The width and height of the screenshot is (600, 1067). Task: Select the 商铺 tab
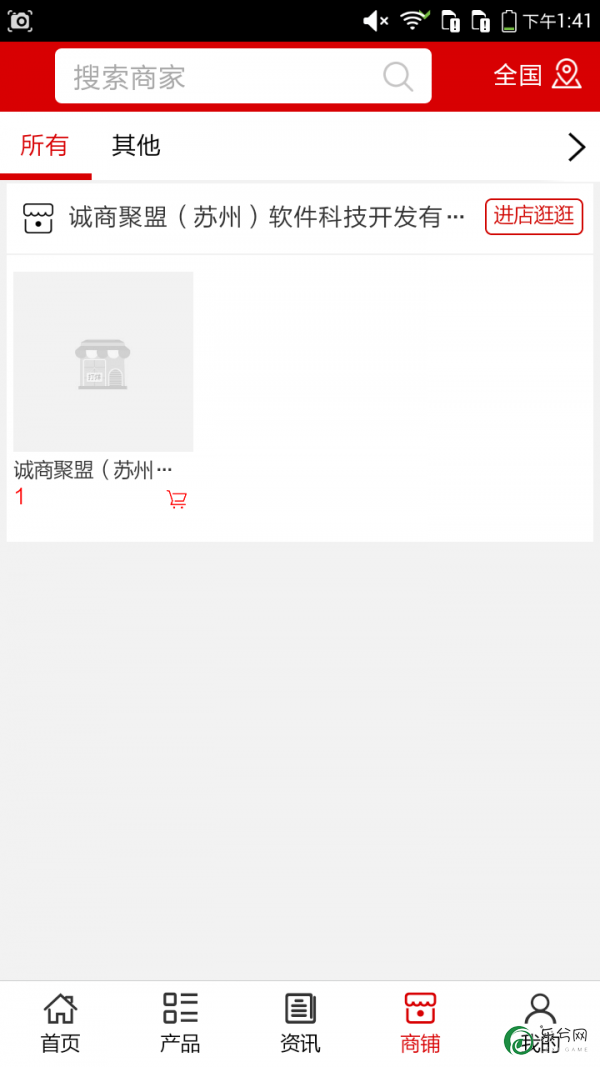coord(420,1023)
